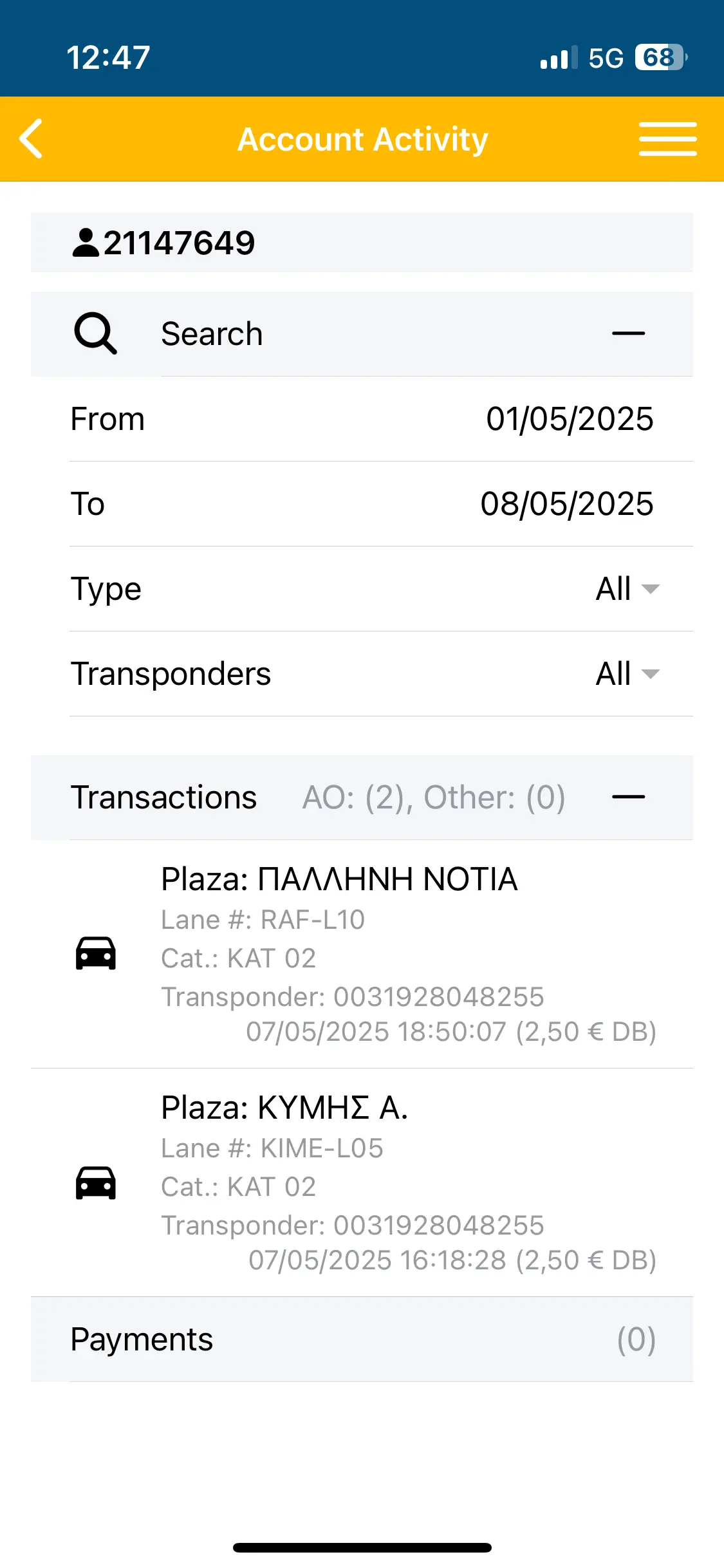Click the back arrow in the header
The height and width of the screenshot is (1568, 724).
[31, 139]
